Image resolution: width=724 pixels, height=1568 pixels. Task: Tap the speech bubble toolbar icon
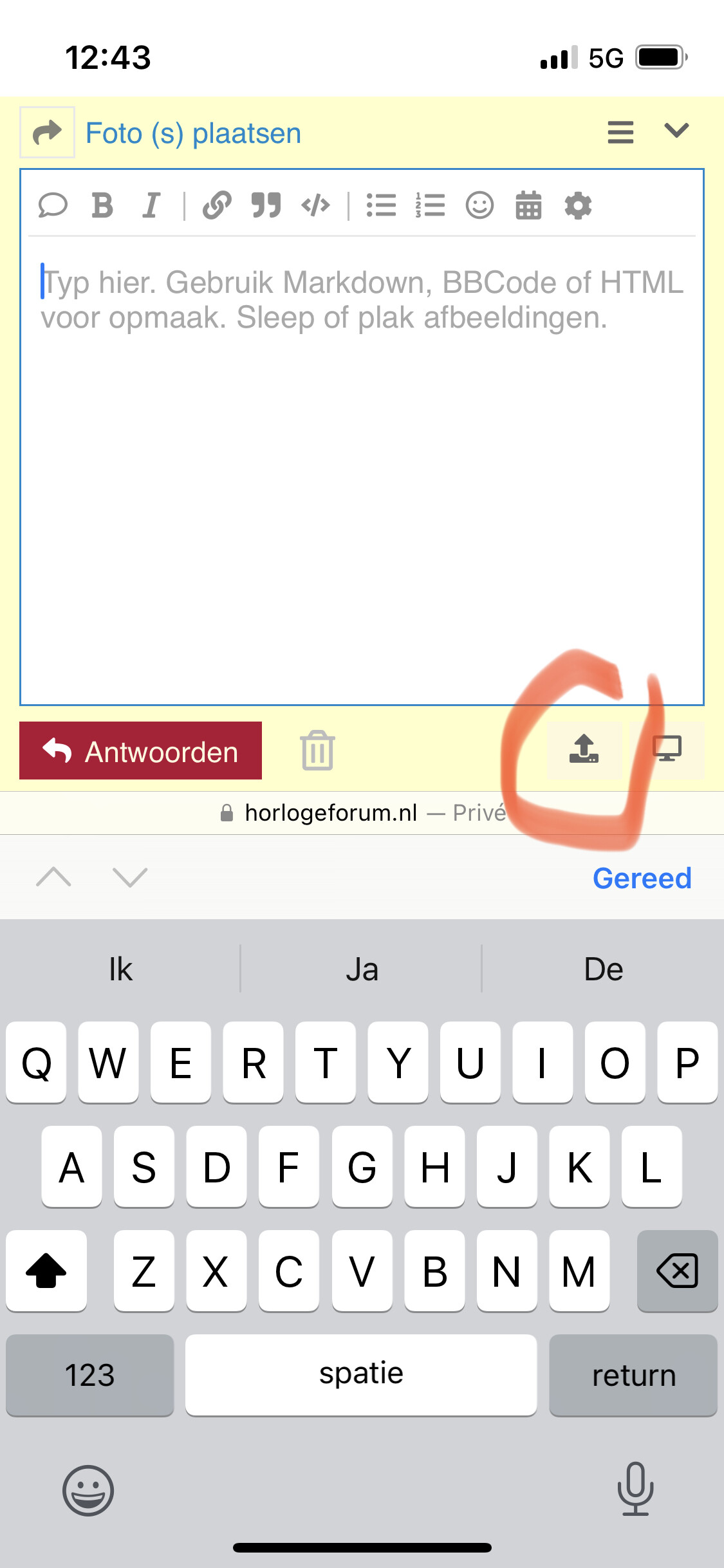53,206
